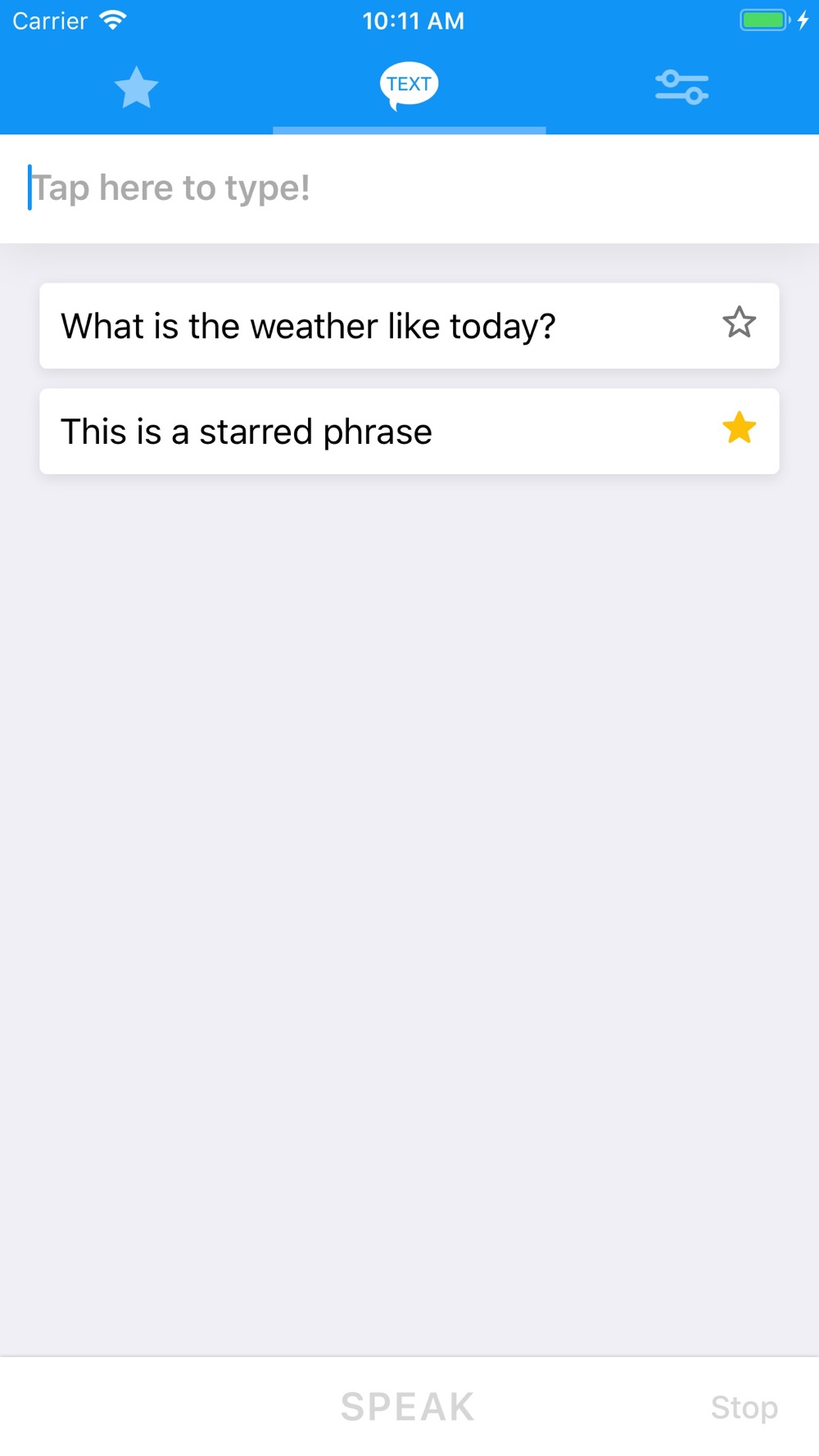Switch to the starred favorites tab

[x=136, y=87]
